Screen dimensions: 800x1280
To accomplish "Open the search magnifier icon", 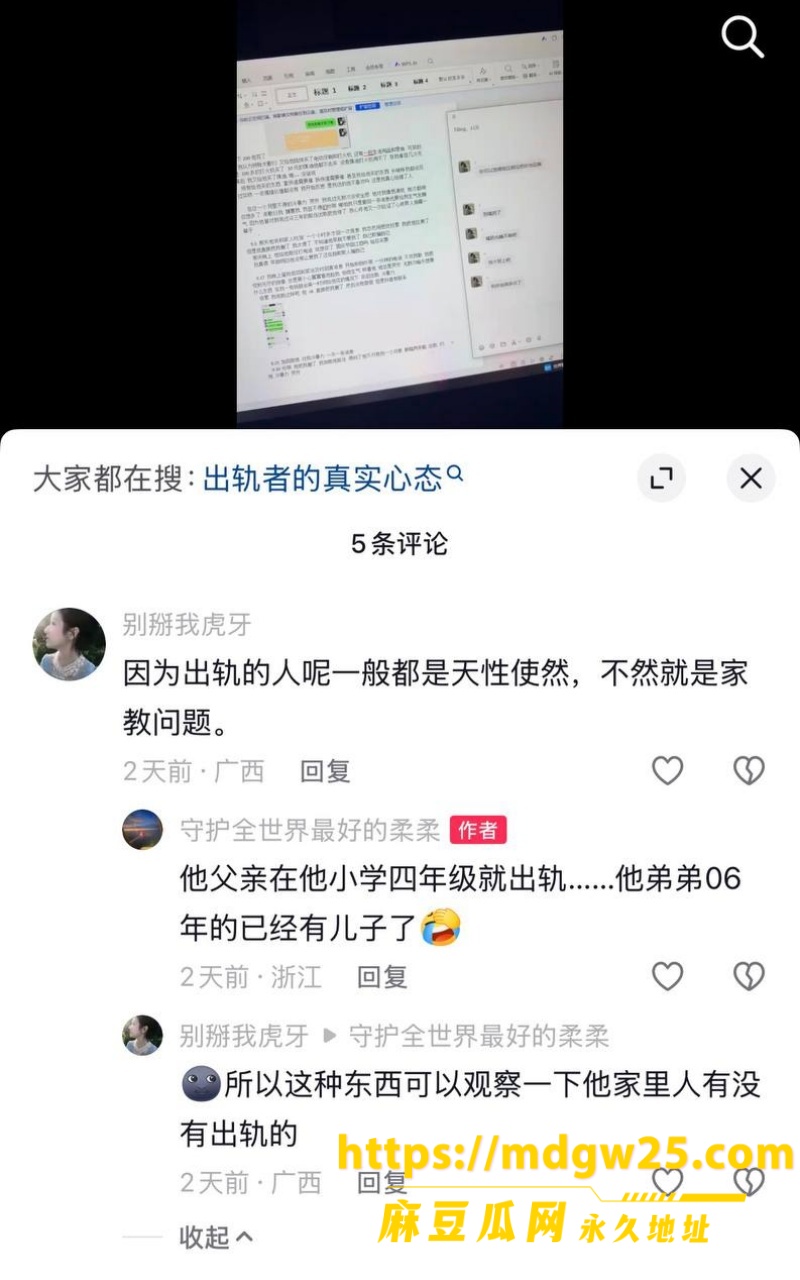I will (x=743, y=37).
